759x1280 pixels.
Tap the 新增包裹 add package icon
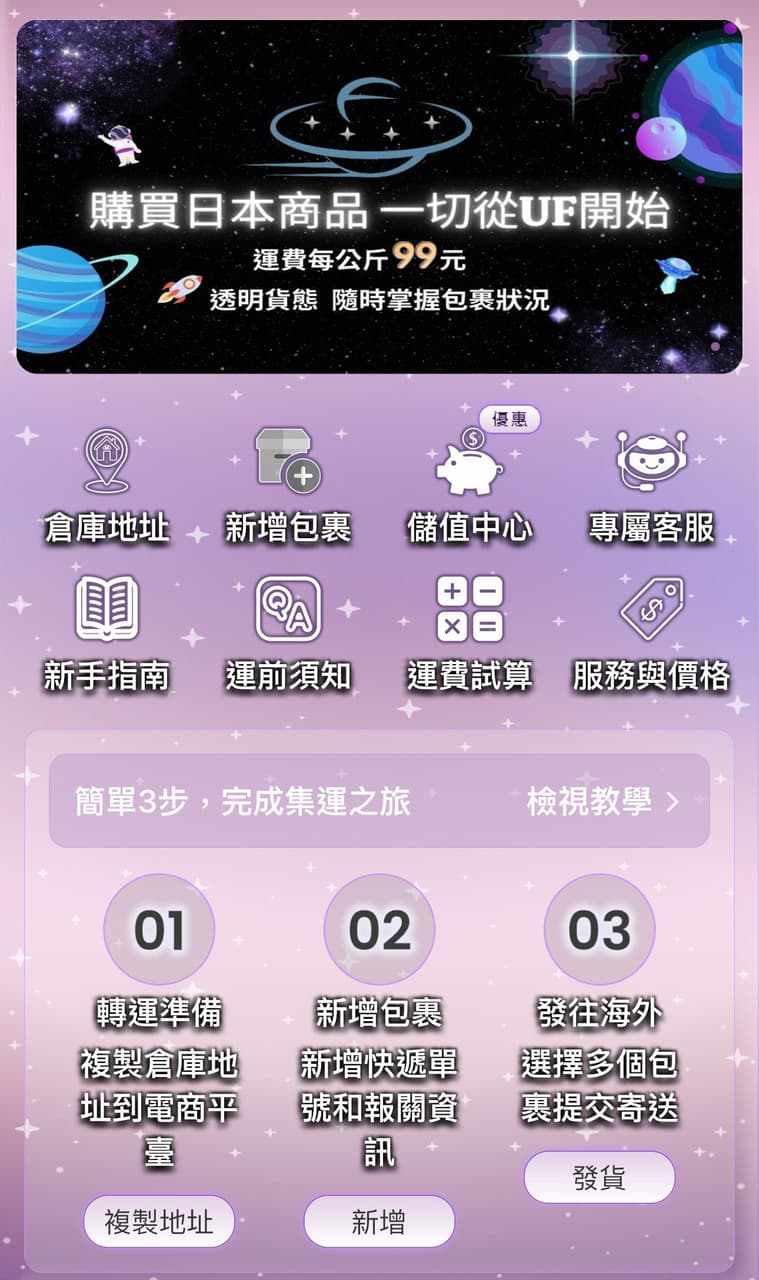click(287, 485)
